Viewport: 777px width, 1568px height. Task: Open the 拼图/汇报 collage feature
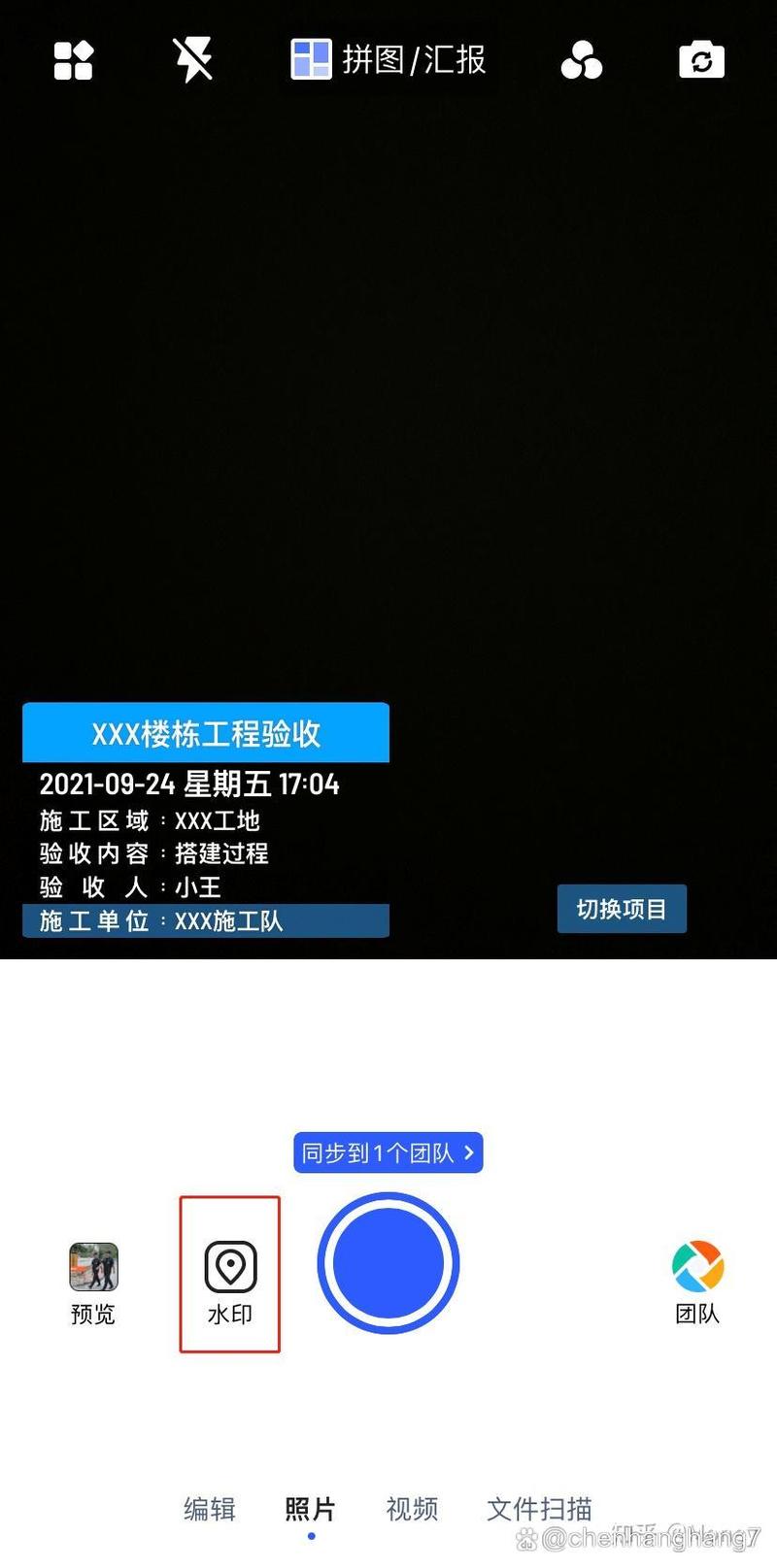click(x=388, y=60)
